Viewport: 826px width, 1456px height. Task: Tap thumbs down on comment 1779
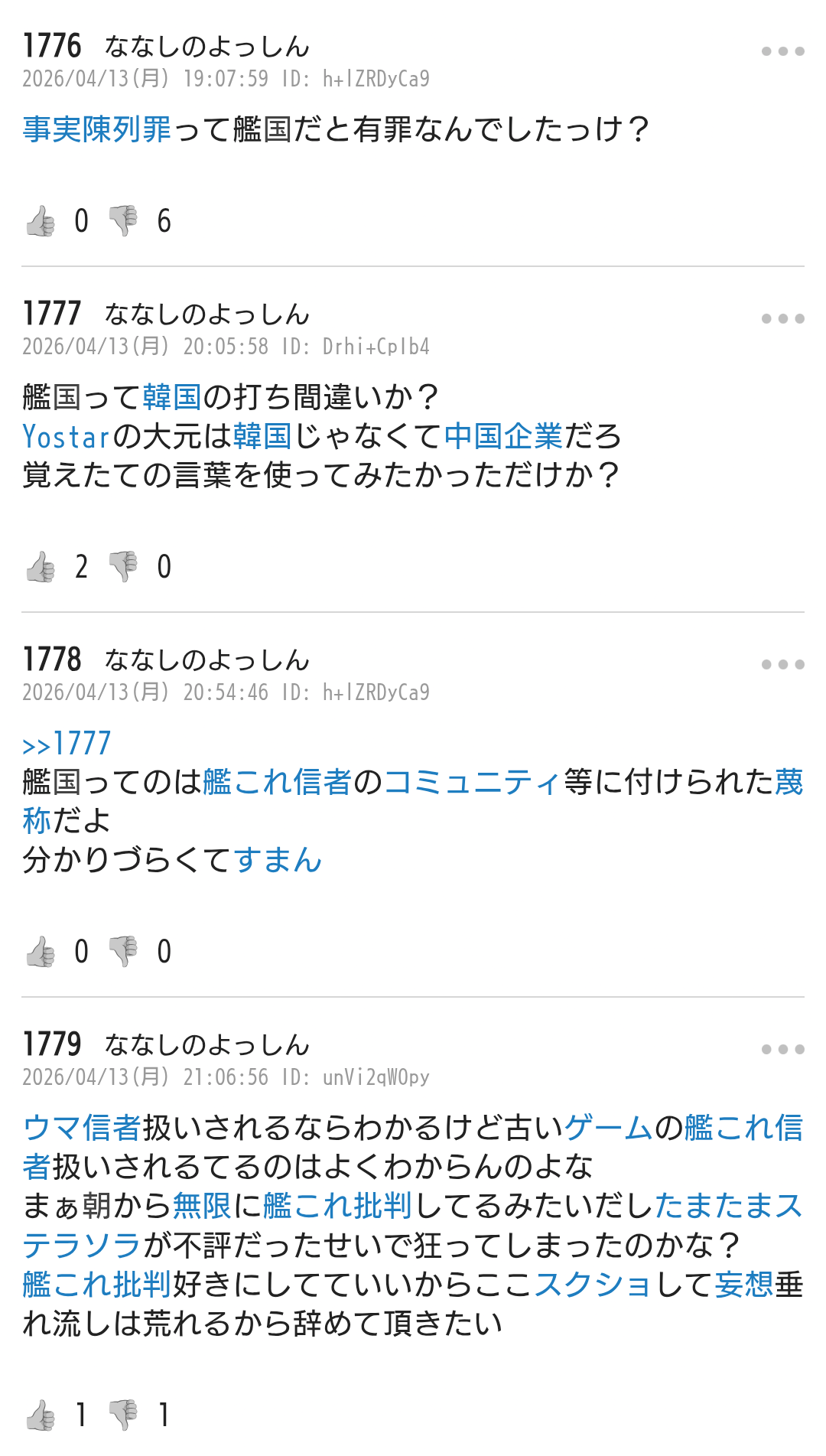123,1415
